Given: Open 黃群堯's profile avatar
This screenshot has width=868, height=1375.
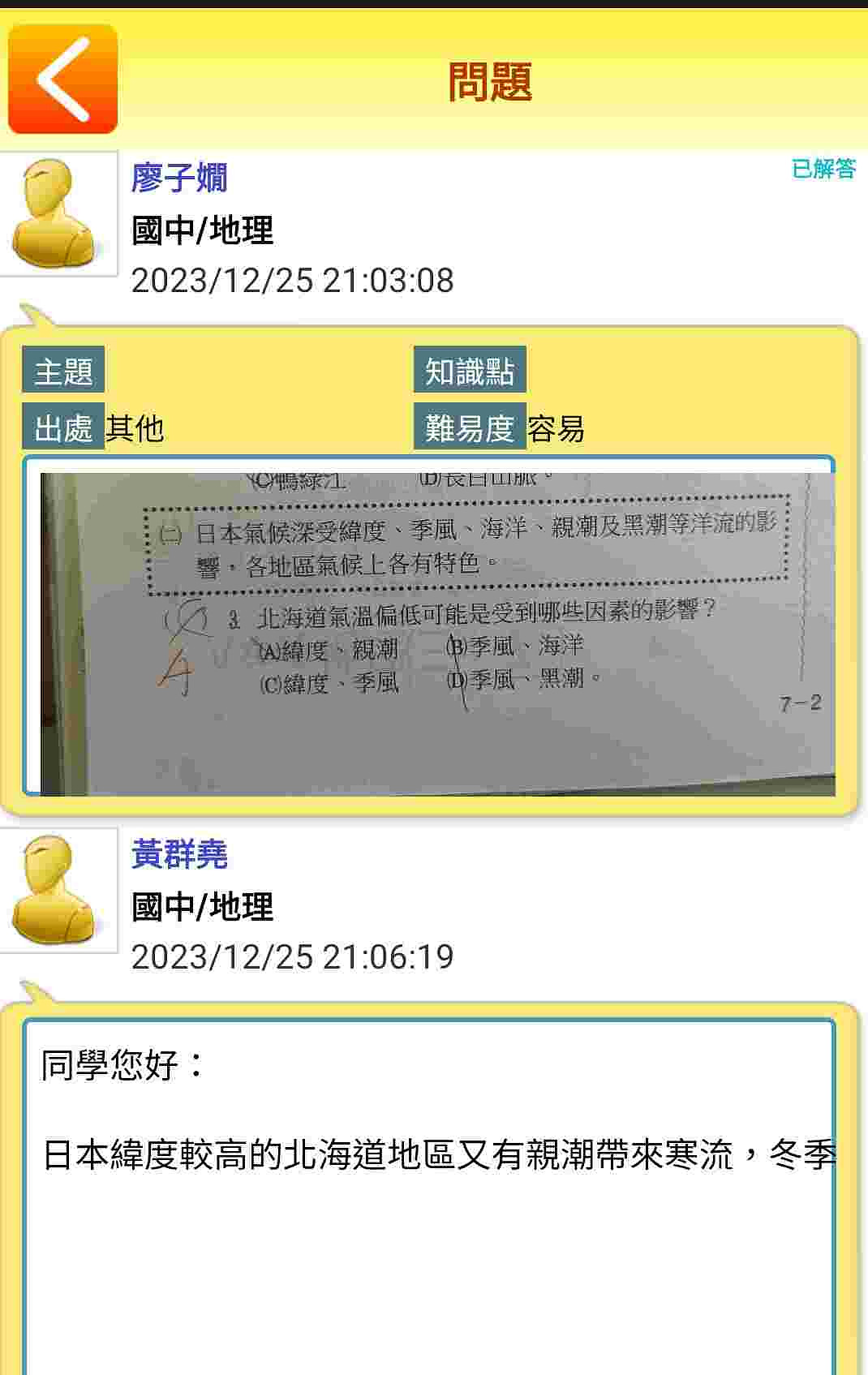Looking at the screenshot, I should coord(57,891).
